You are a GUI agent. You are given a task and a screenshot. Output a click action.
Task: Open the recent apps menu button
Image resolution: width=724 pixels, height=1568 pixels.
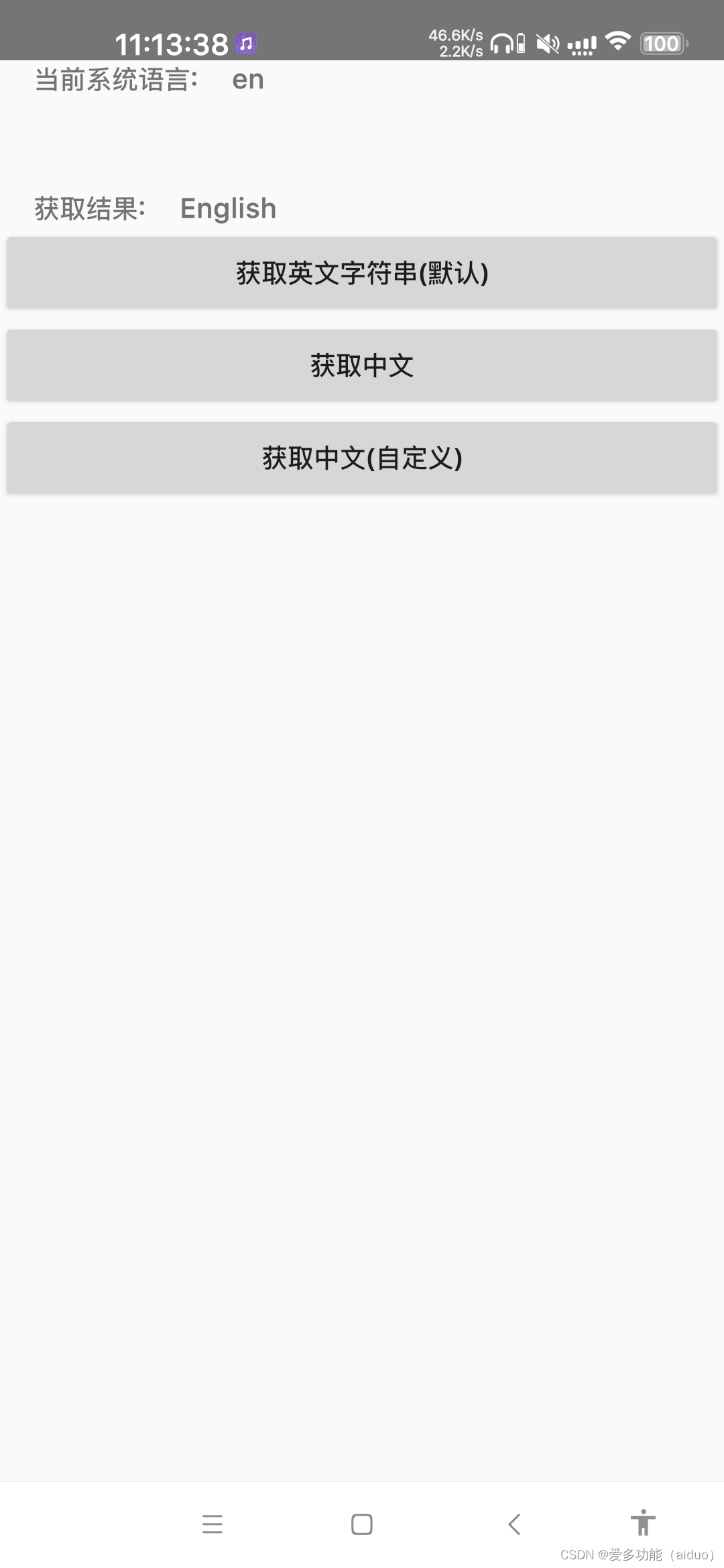tap(213, 1524)
